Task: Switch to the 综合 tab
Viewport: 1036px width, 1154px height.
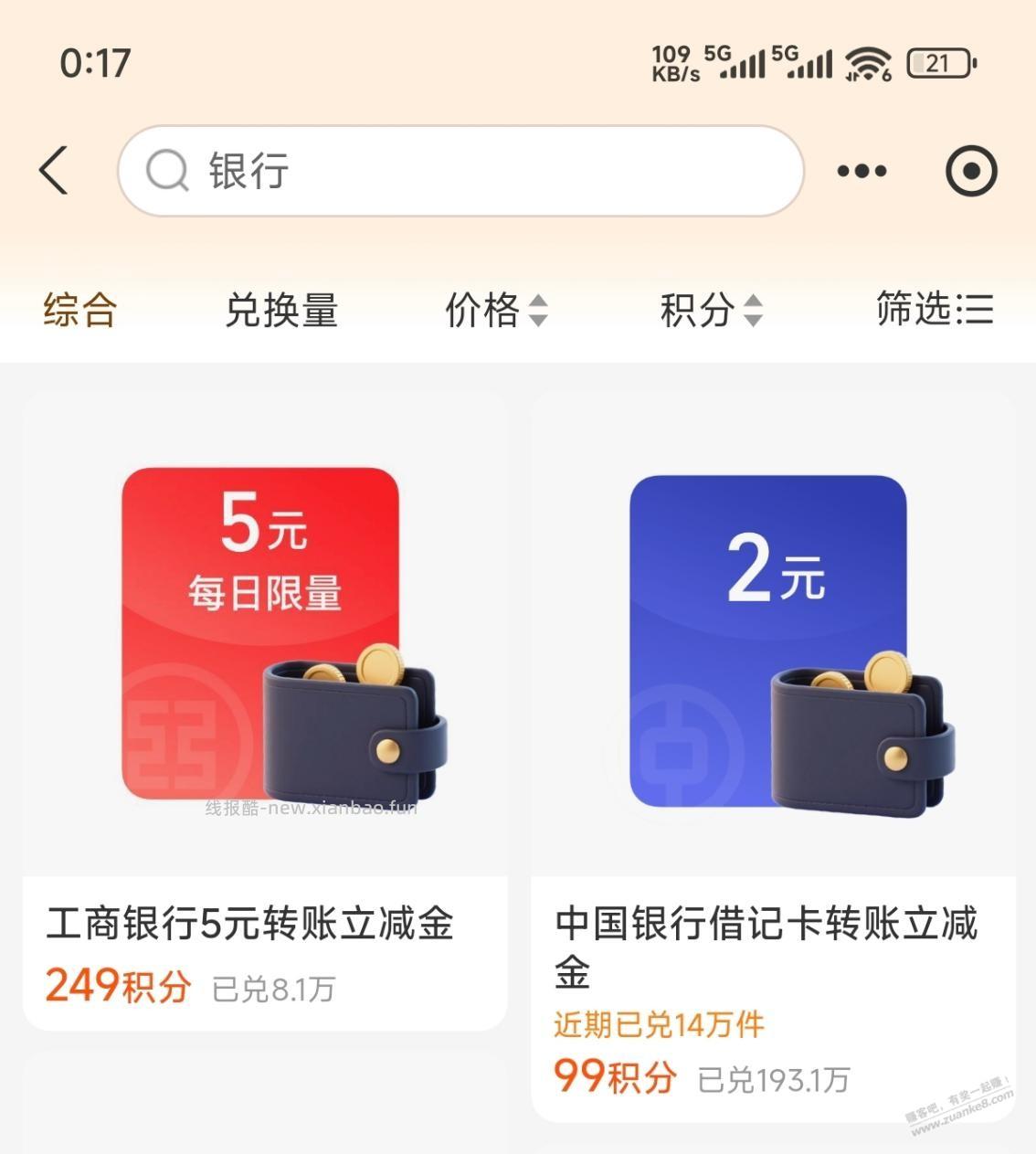Action: coord(78,311)
